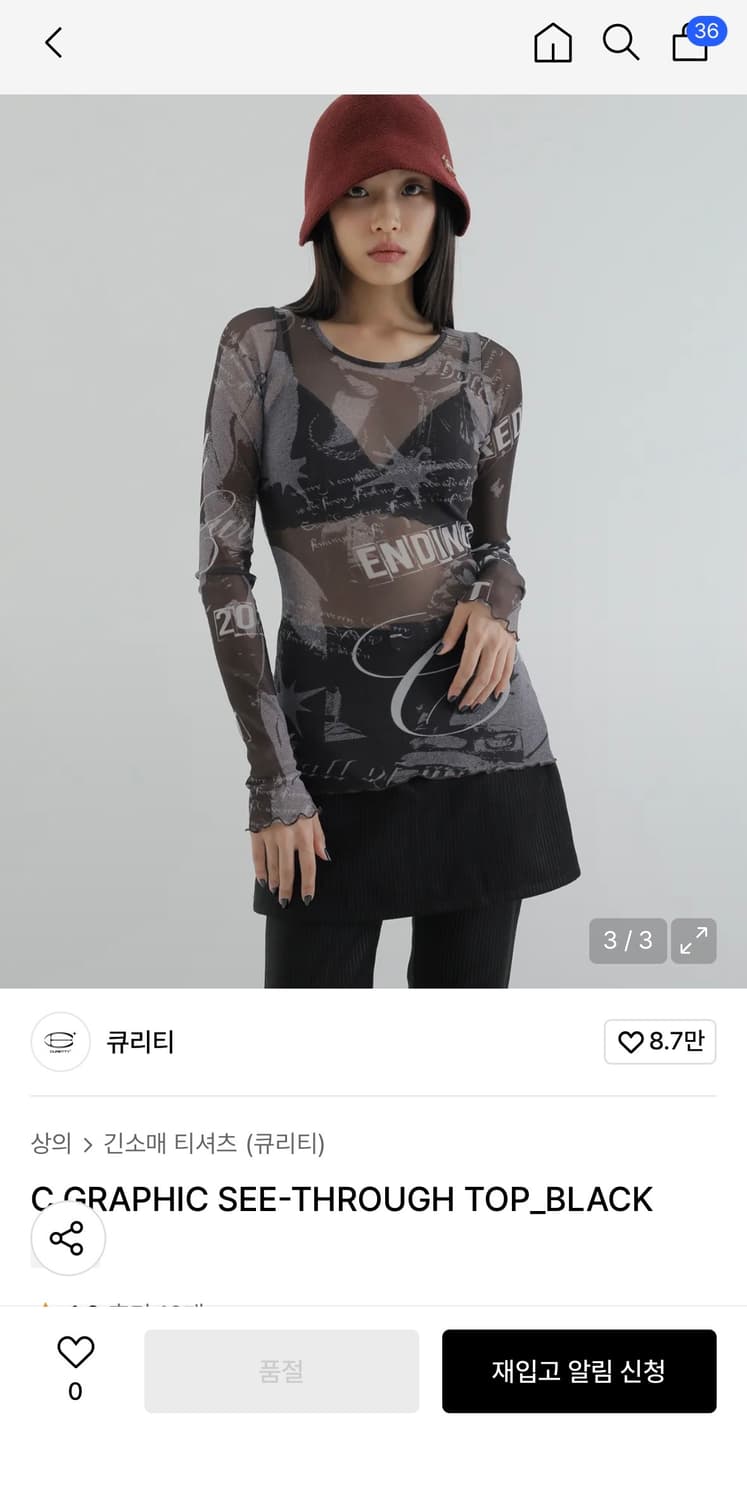Go back using the back arrow
Image resolution: width=747 pixels, height=1500 pixels.
click(x=52, y=43)
